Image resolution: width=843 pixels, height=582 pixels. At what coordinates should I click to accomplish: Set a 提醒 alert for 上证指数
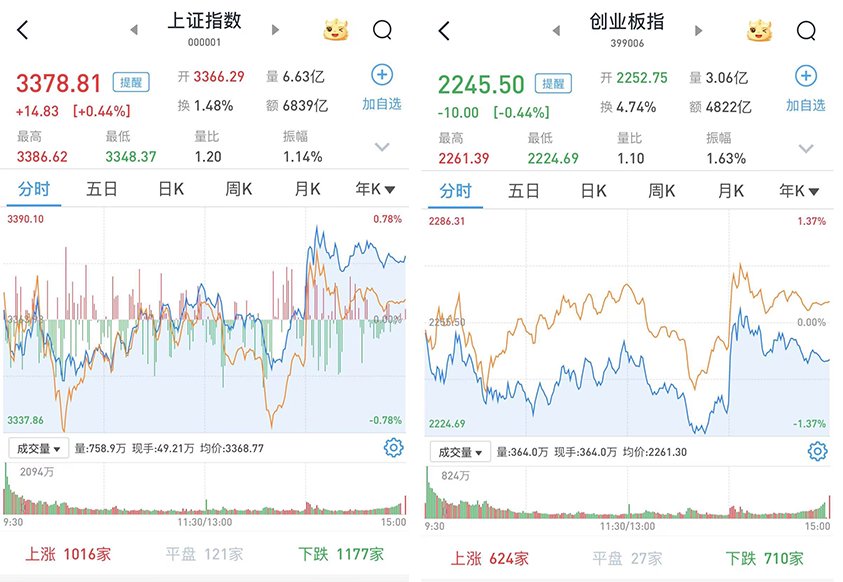click(x=128, y=82)
